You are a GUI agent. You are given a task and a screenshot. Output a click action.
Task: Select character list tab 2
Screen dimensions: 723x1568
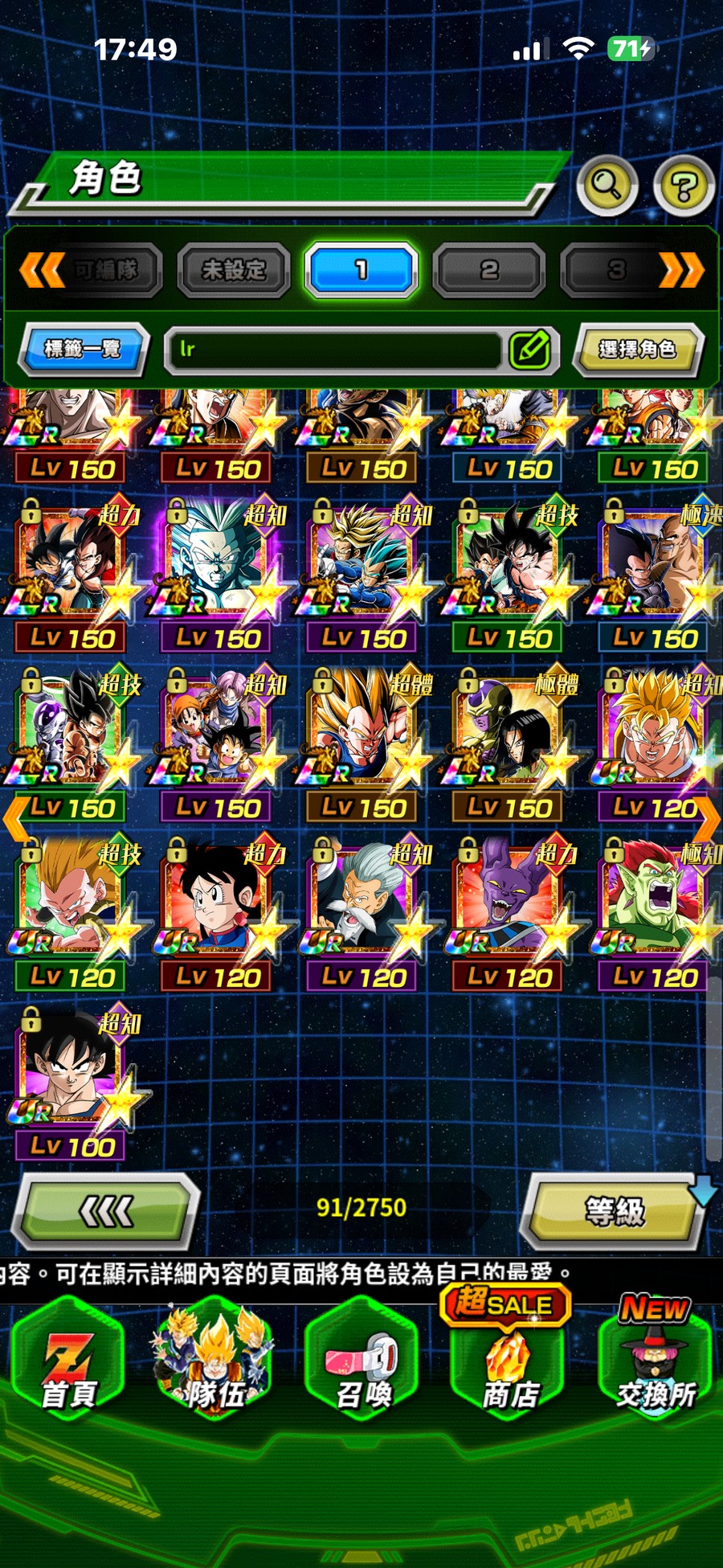[x=489, y=270]
